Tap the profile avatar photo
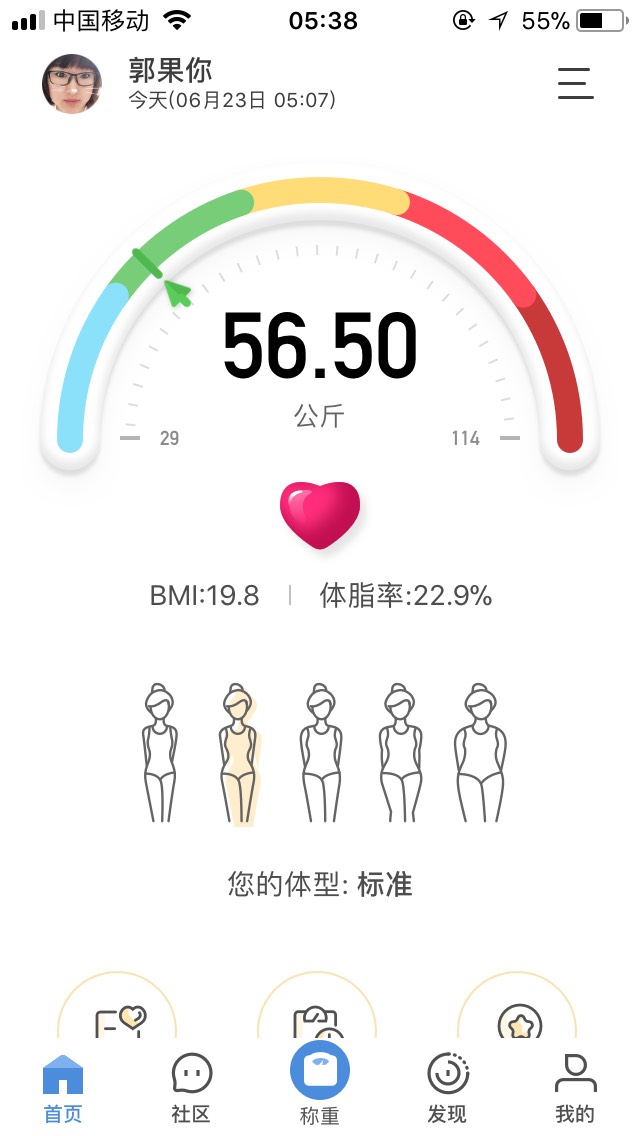The height and width of the screenshot is (1136, 640). point(72,84)
